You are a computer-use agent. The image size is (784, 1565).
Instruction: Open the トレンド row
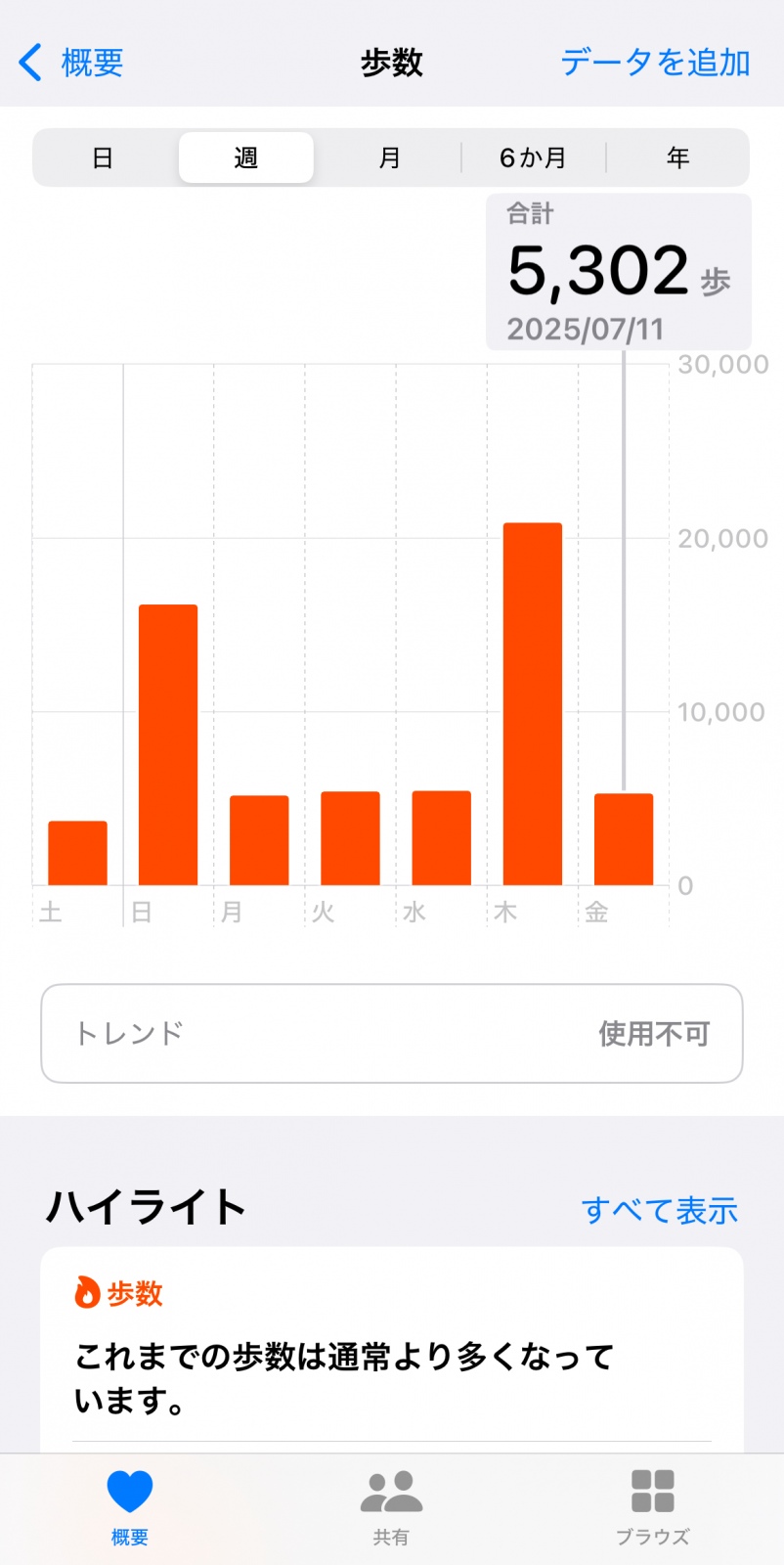pos(392,1034)
